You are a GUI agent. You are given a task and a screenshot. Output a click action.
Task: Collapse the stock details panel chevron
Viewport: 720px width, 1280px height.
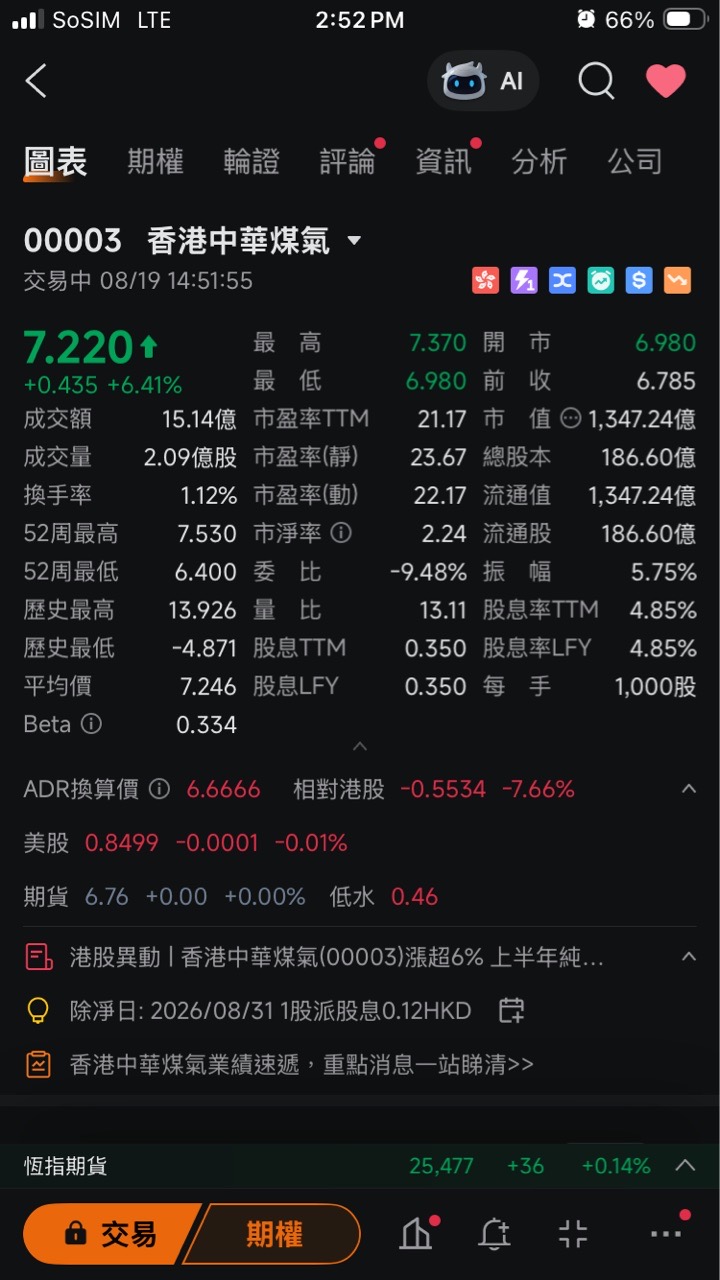pos(360,746)
